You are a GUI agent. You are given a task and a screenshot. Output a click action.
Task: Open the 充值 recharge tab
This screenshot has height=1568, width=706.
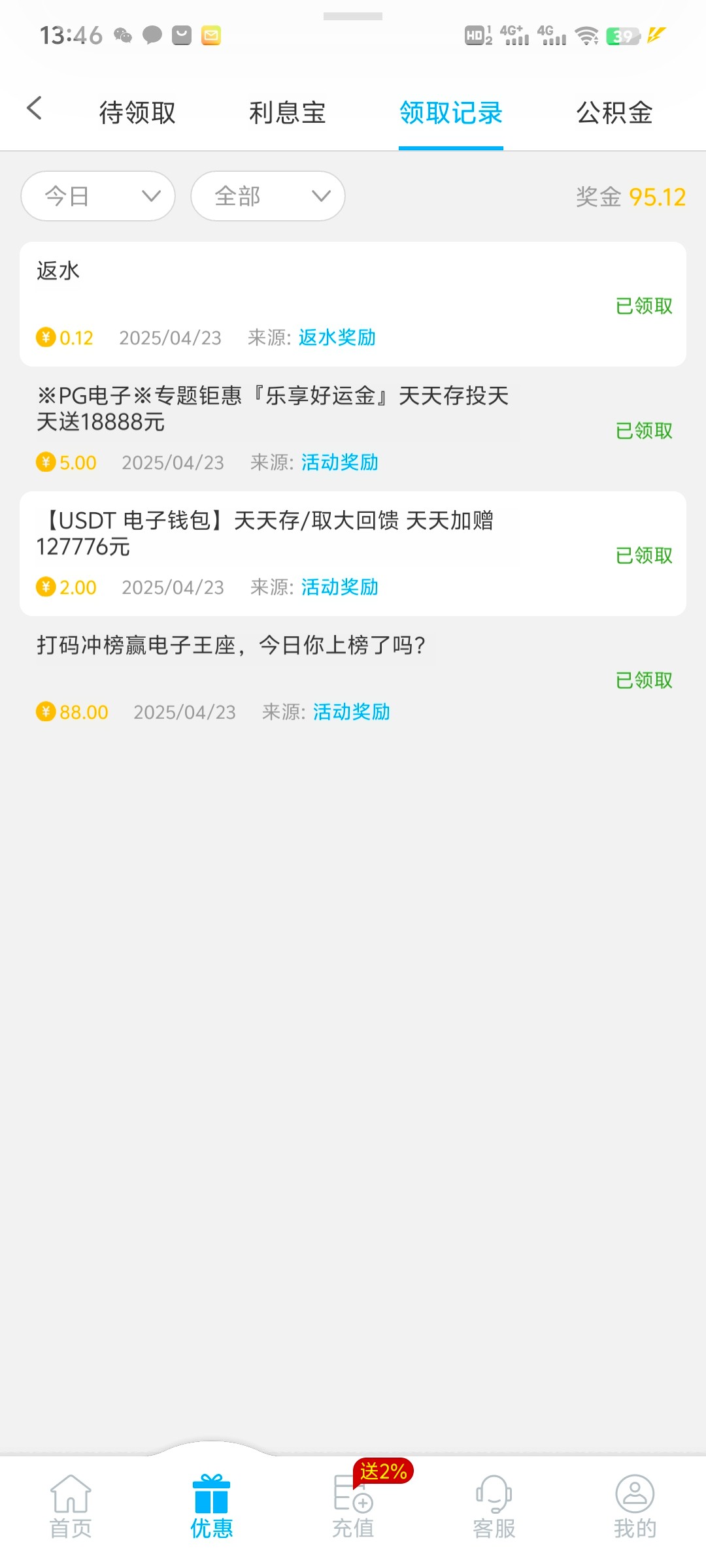click(353, 1507)
